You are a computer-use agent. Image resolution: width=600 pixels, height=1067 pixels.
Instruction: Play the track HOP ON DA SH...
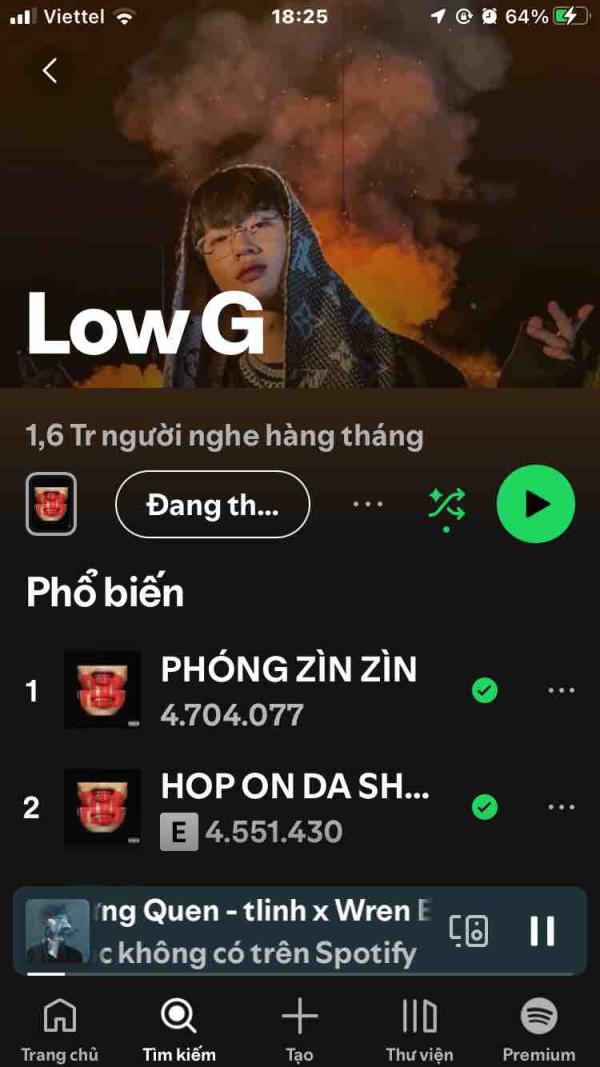295,806
